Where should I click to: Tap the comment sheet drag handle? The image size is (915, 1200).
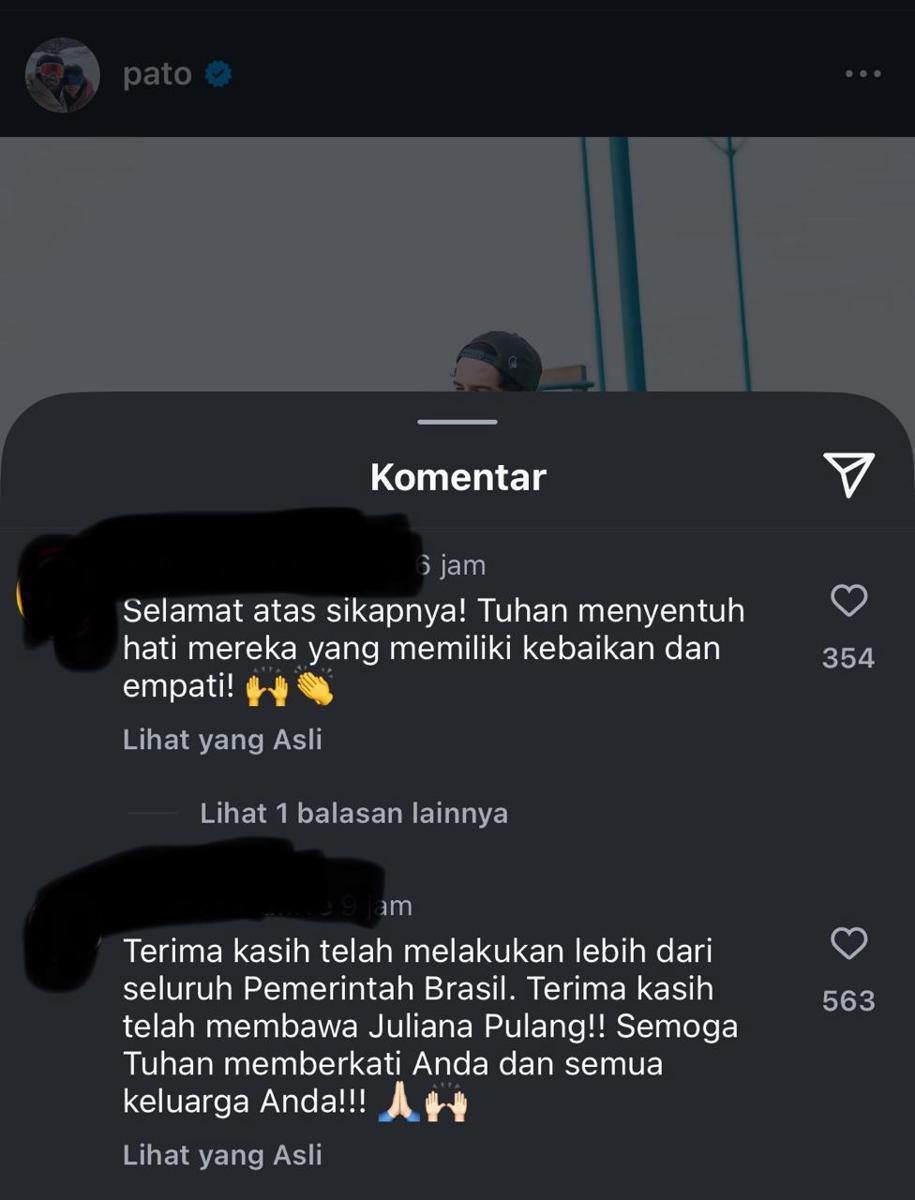click(457, 422)
